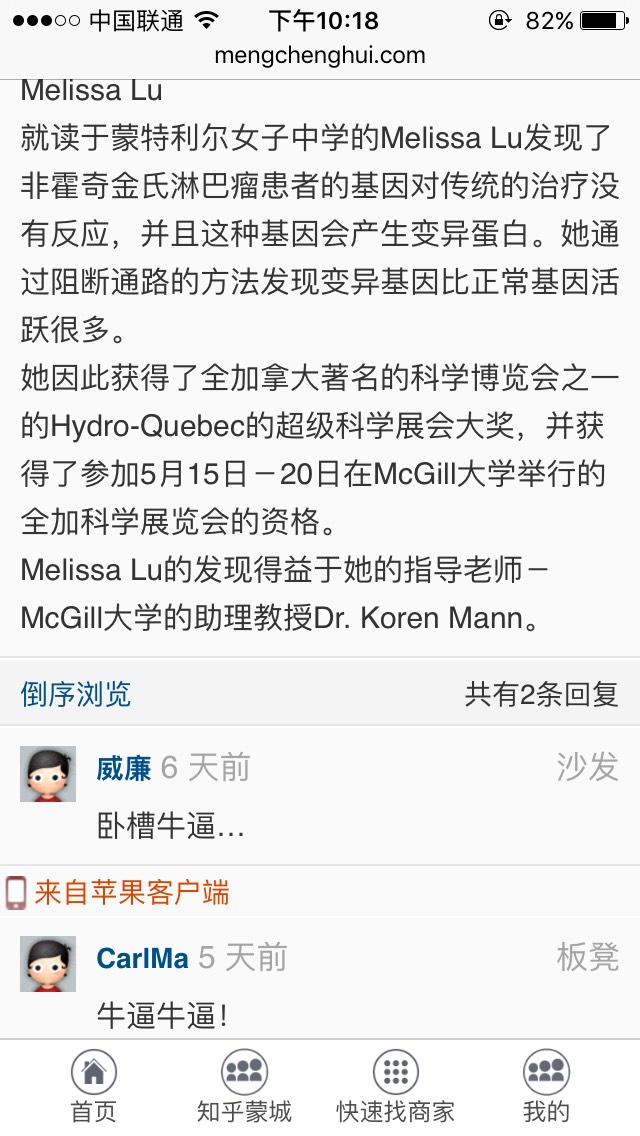View 威廉's avatar picture
640x1136 pixels.
click(48, 774)
